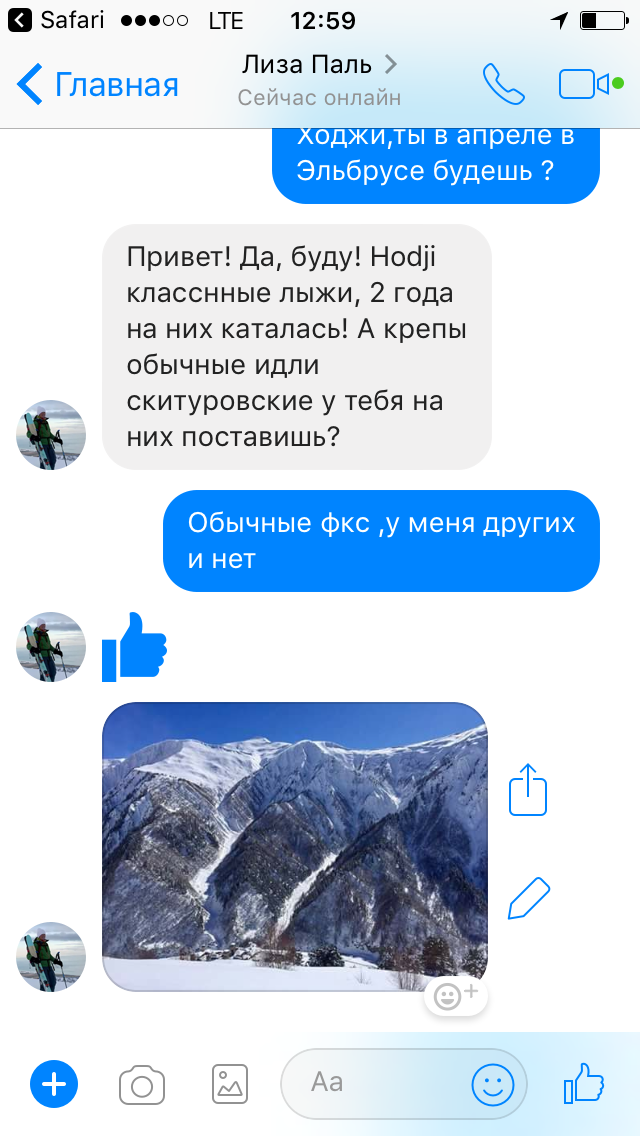The width and height of the screenshot is (640, 1136).
Task: Return to Safari
Action: tap(58, 20)
